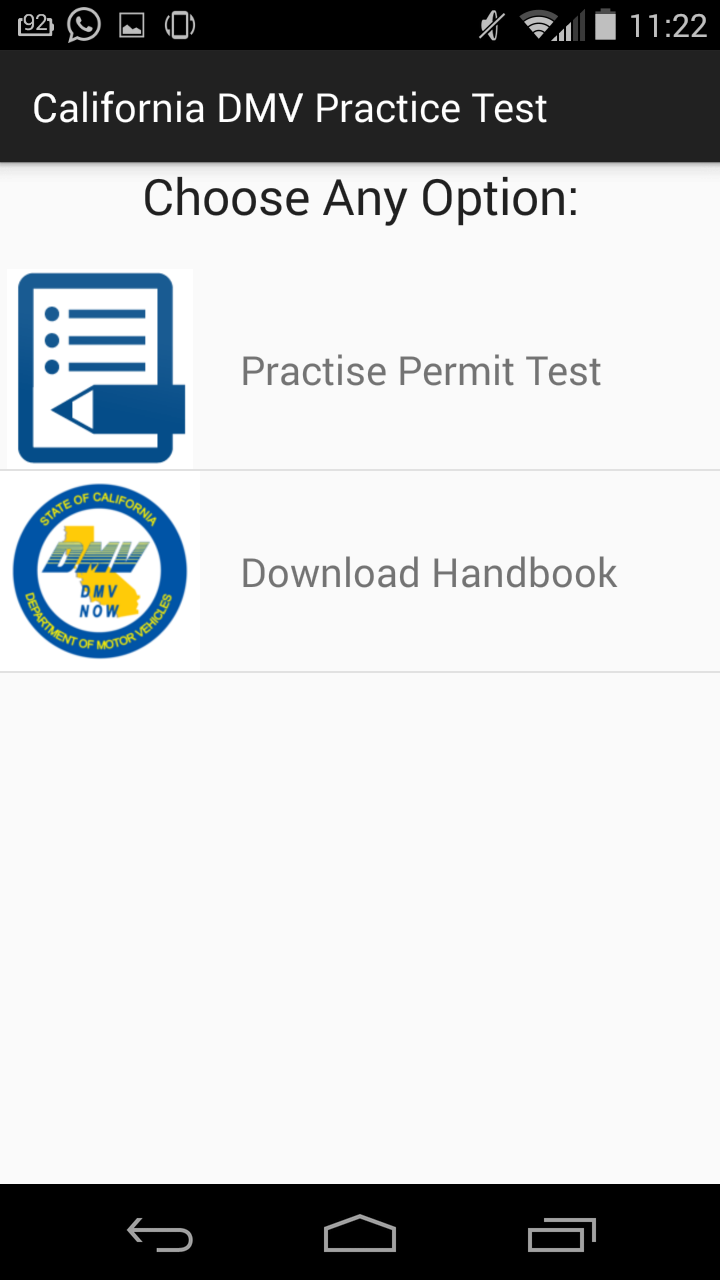Viewport: 720px width, 1280px height.
Task: Tap the Download Handbook row
Action: pyautogui.click(x=360, y=570)
